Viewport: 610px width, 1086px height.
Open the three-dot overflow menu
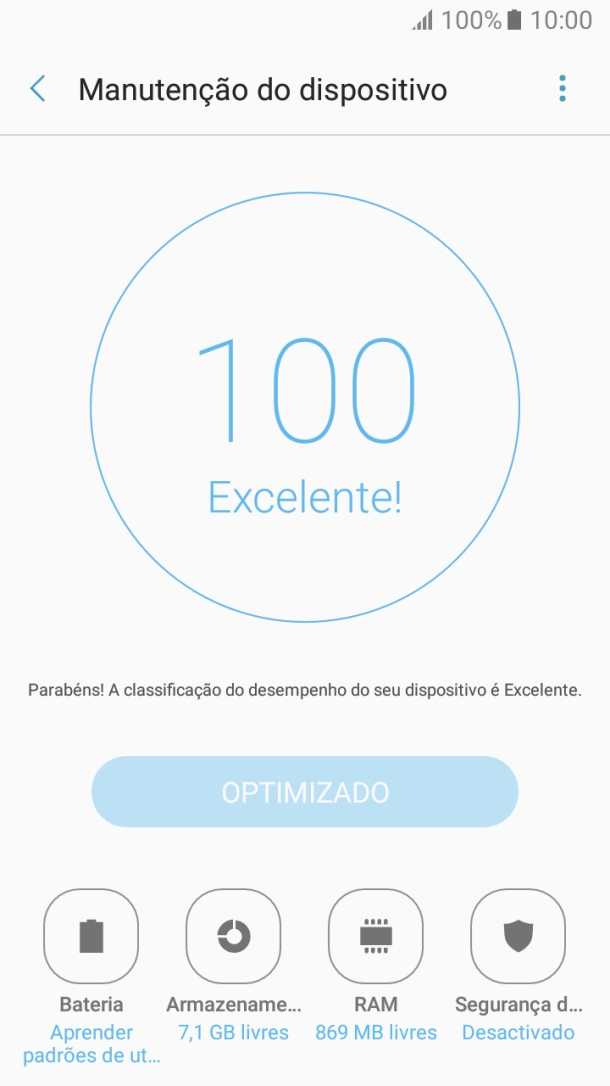tap(562, 89)
